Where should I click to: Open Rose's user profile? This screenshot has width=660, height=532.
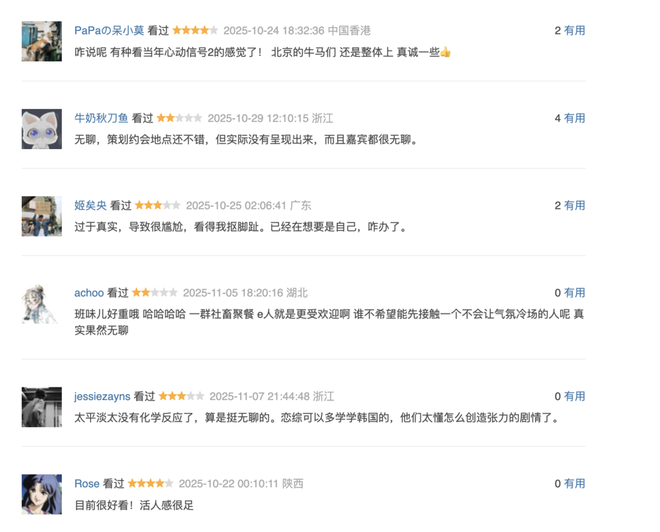87,484
